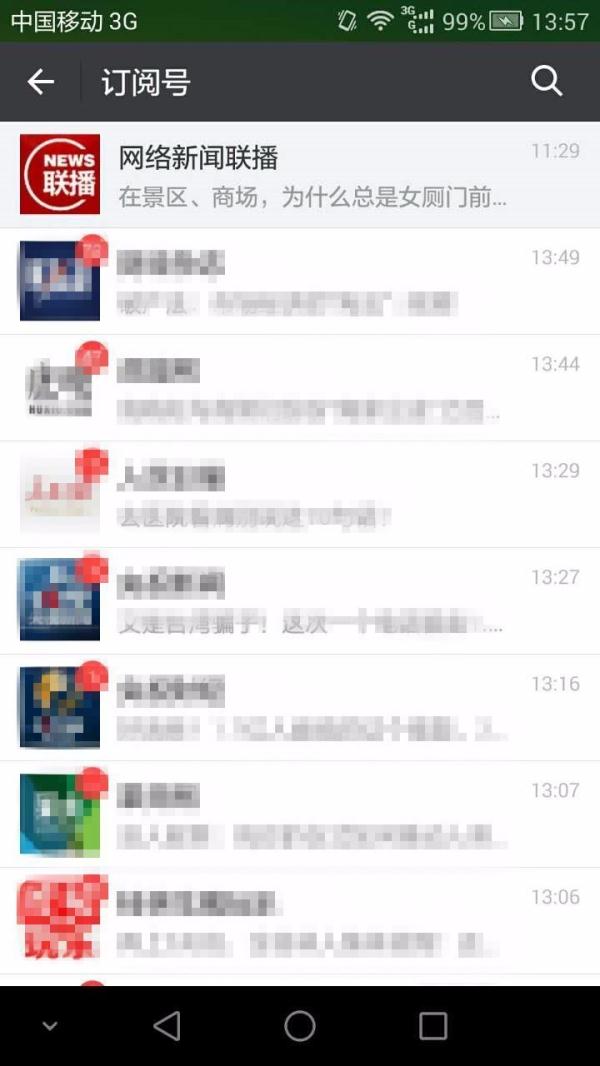Open the subscription updated at 13:07
The height and width of the screenshot is (1066, 600).
coord(300,814)
